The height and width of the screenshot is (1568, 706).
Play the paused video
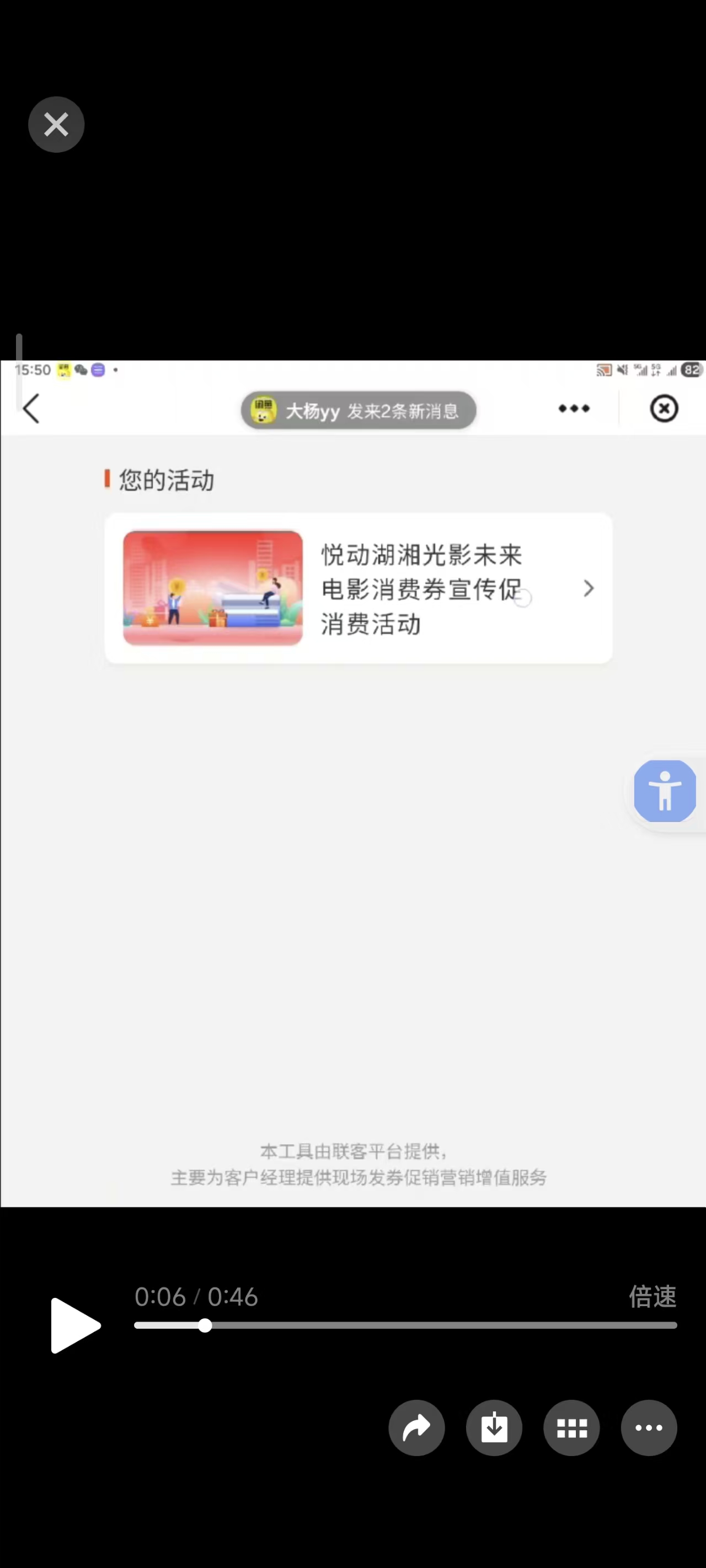74,1326
